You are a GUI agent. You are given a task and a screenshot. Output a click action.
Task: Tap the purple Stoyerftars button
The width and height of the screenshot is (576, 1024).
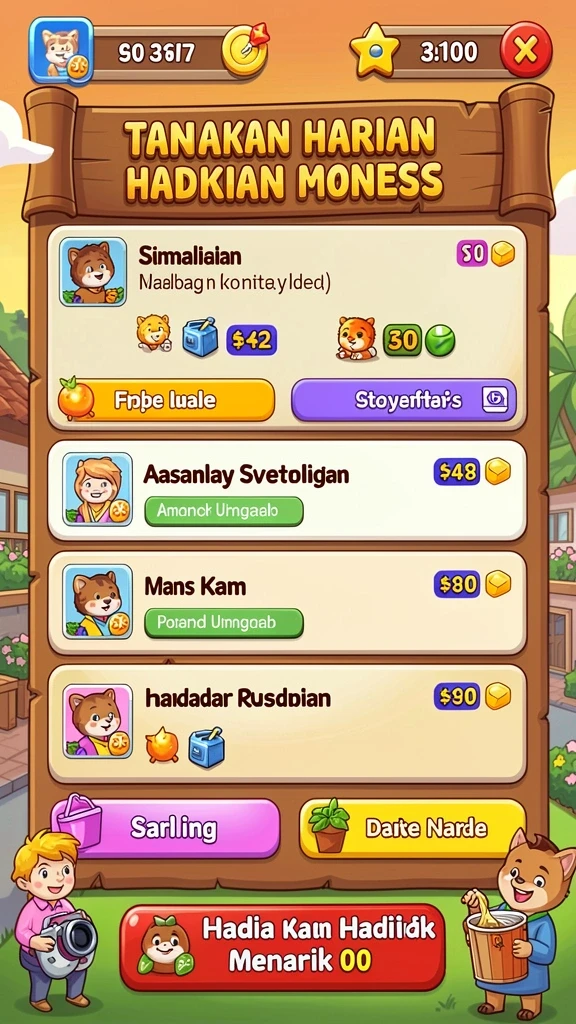(404, 400)
